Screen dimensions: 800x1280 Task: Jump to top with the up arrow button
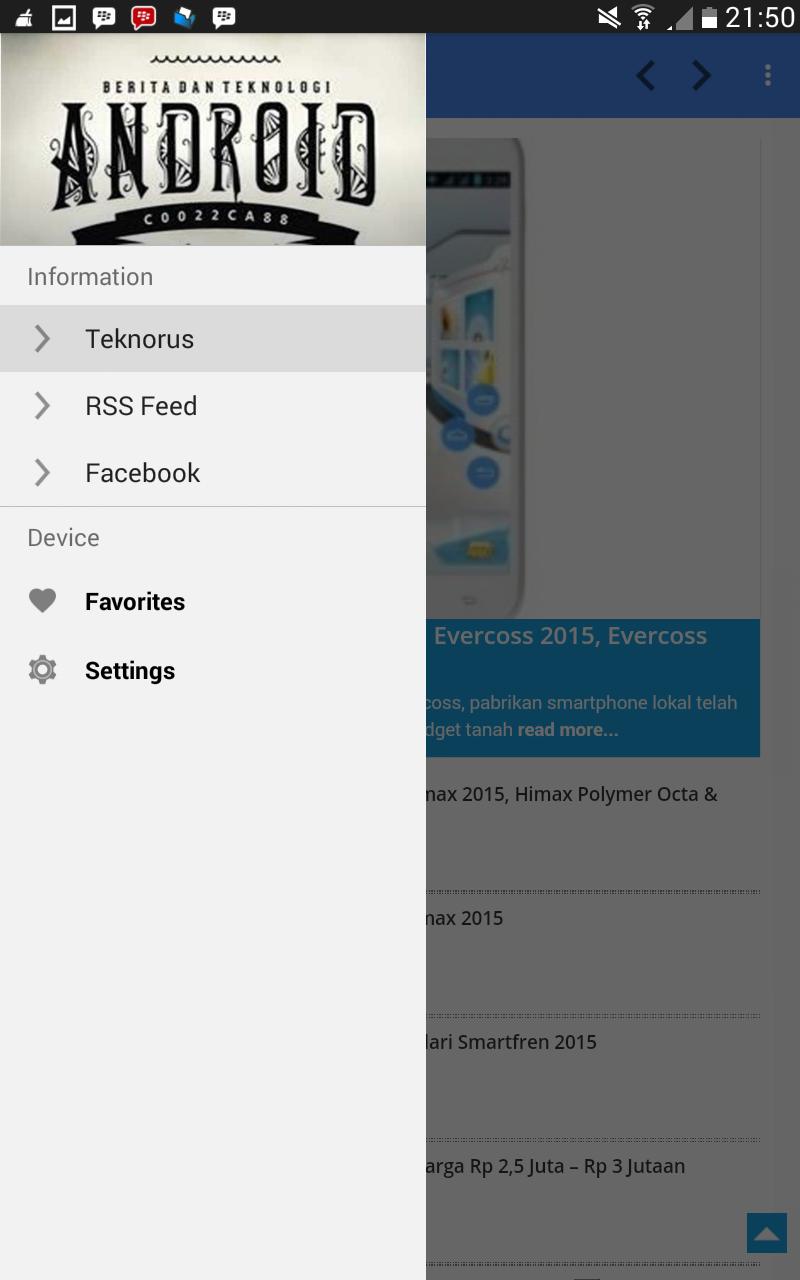tap(767, 1233)
